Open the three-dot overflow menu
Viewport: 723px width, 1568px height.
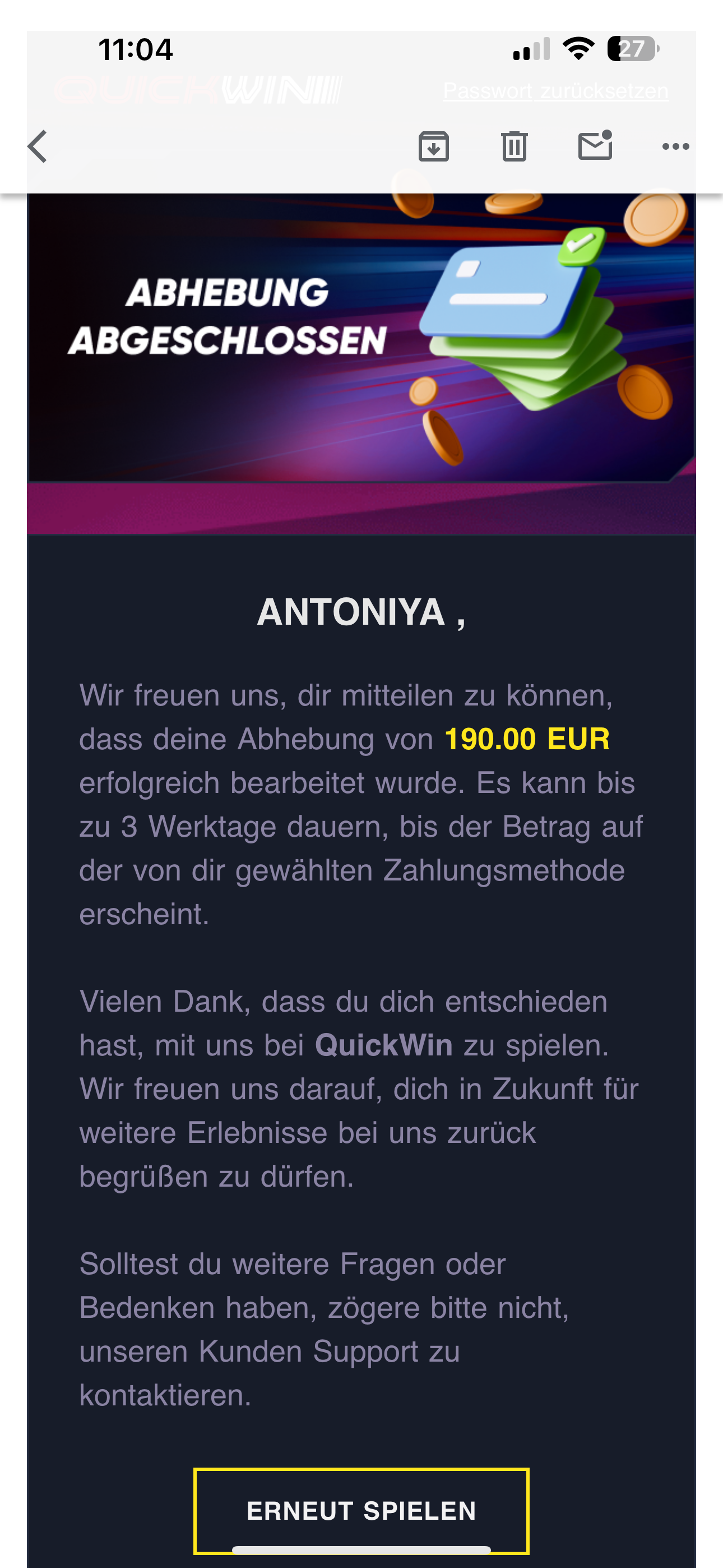point(675,147)
